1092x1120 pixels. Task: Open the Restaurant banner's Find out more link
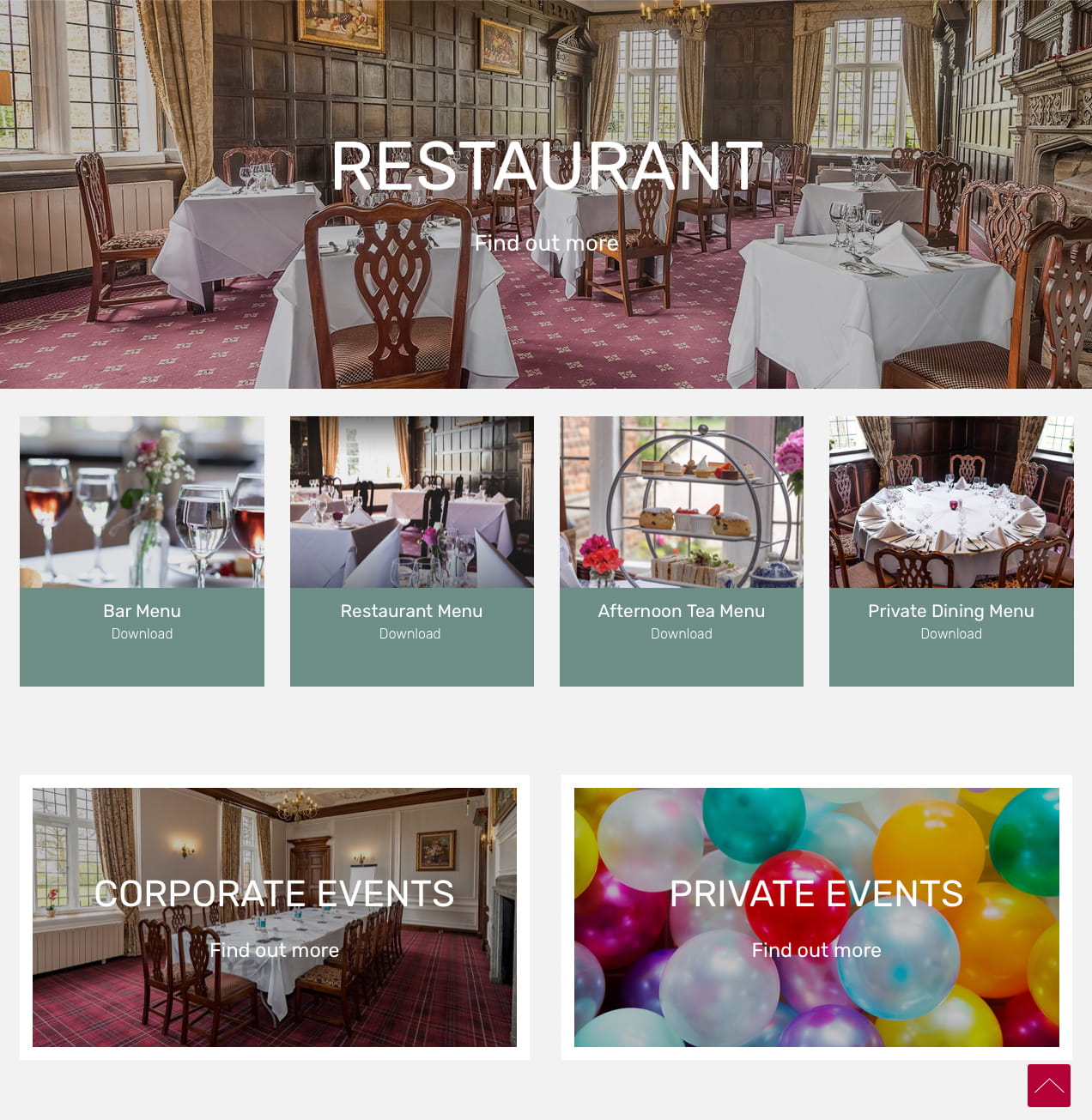pyautogui.click(x=546, y=244)
